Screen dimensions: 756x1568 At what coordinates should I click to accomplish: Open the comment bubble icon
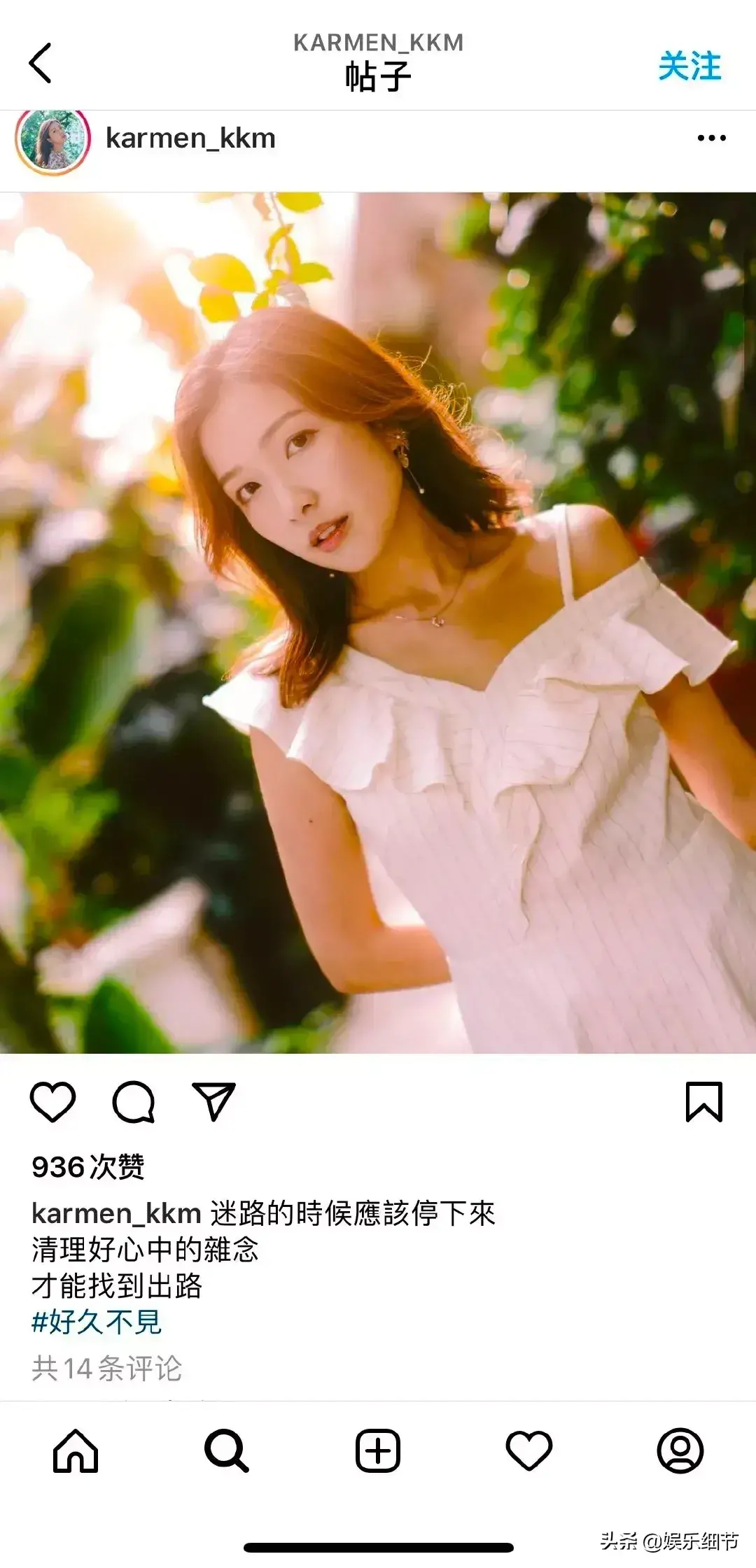point(134,1102)
